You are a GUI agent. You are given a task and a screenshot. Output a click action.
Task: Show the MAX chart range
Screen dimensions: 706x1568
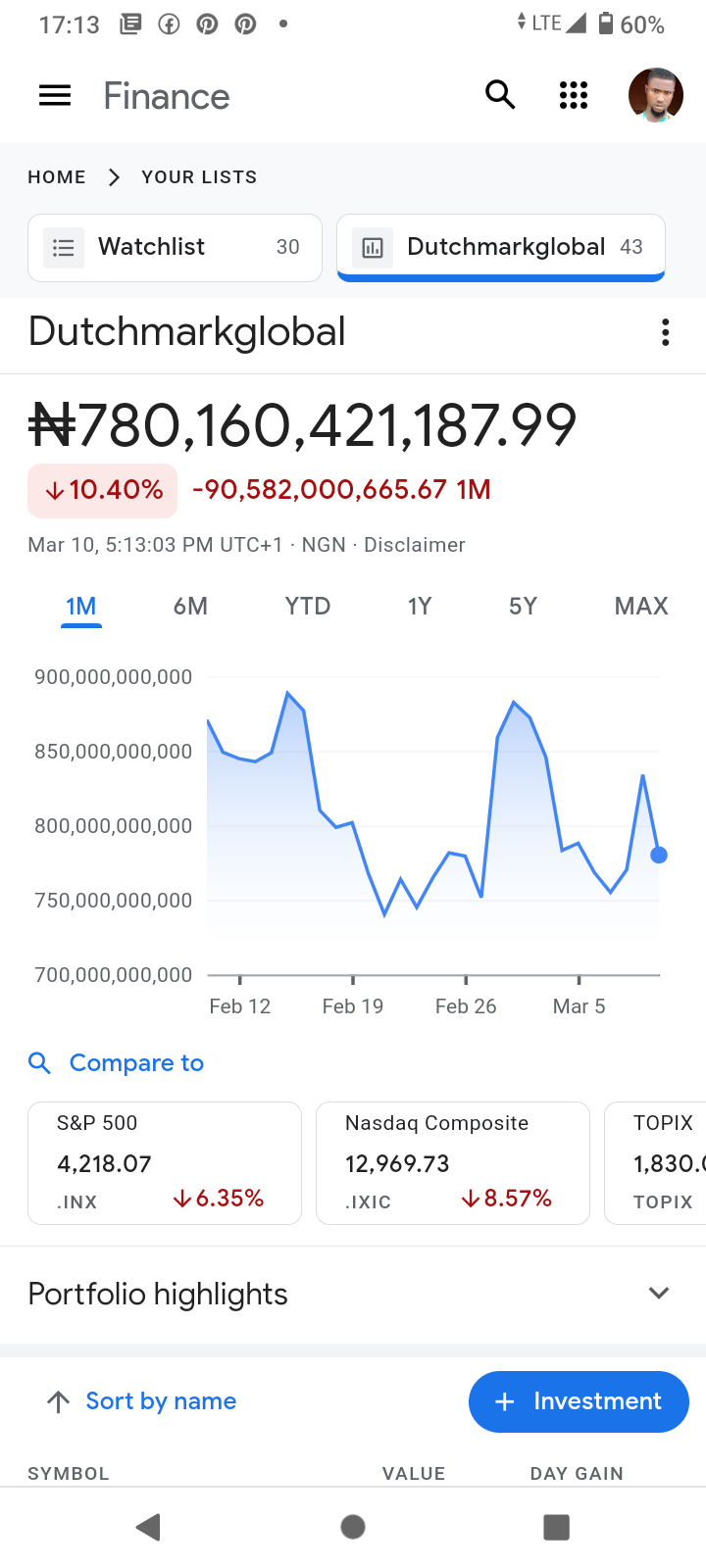coord(641,607)
